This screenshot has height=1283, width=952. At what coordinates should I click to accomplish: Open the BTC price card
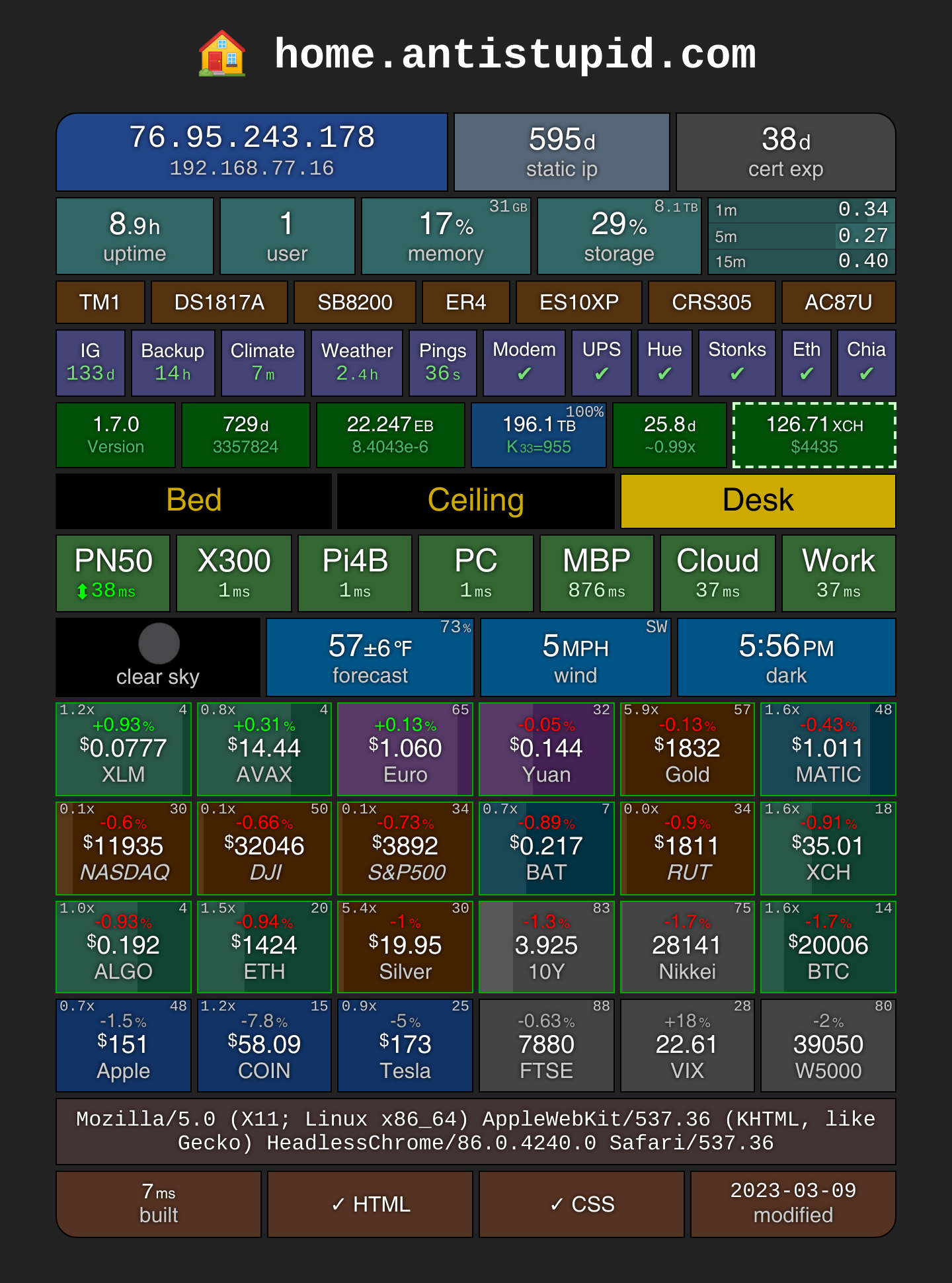point(828,947)
